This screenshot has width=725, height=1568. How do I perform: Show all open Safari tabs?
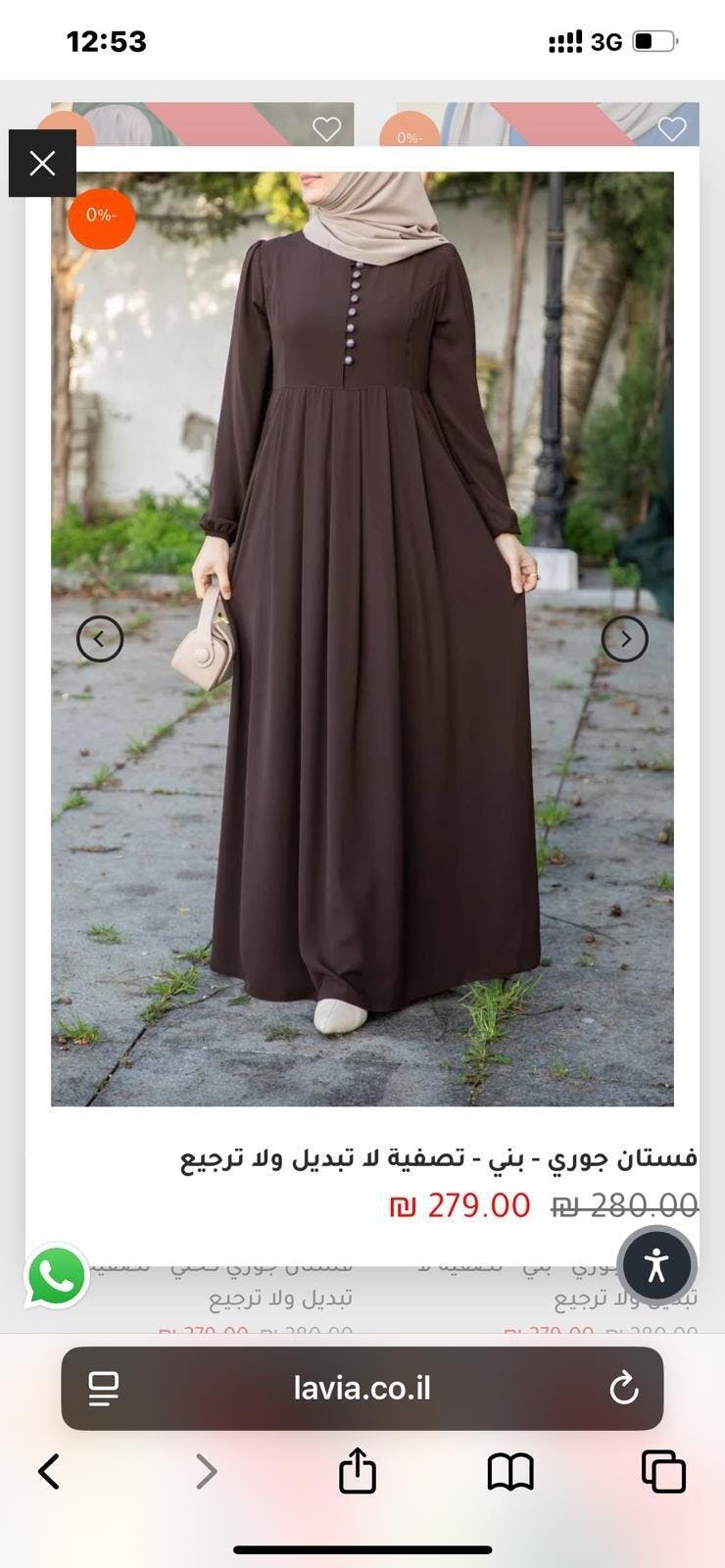click(x=663, y=1471)
